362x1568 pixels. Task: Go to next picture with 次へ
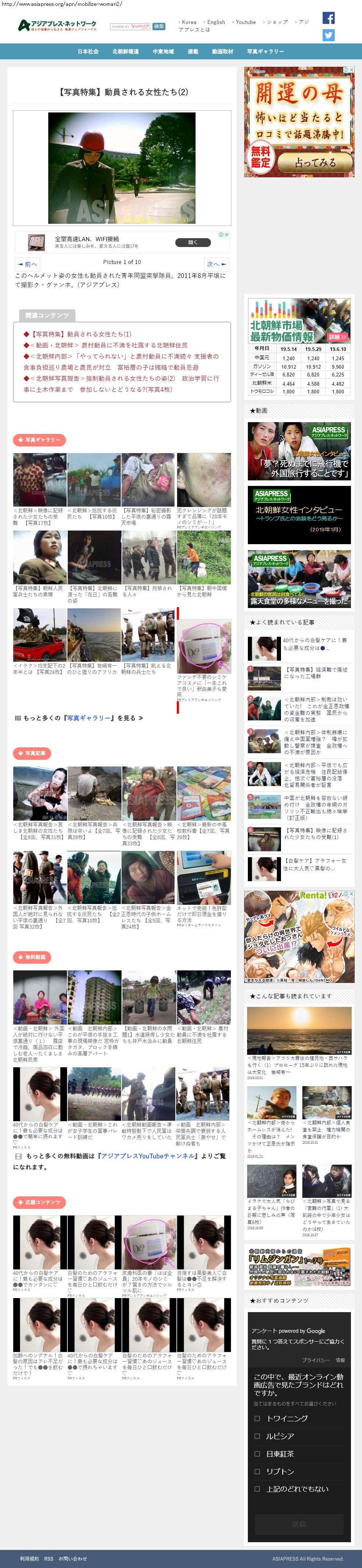216,264
